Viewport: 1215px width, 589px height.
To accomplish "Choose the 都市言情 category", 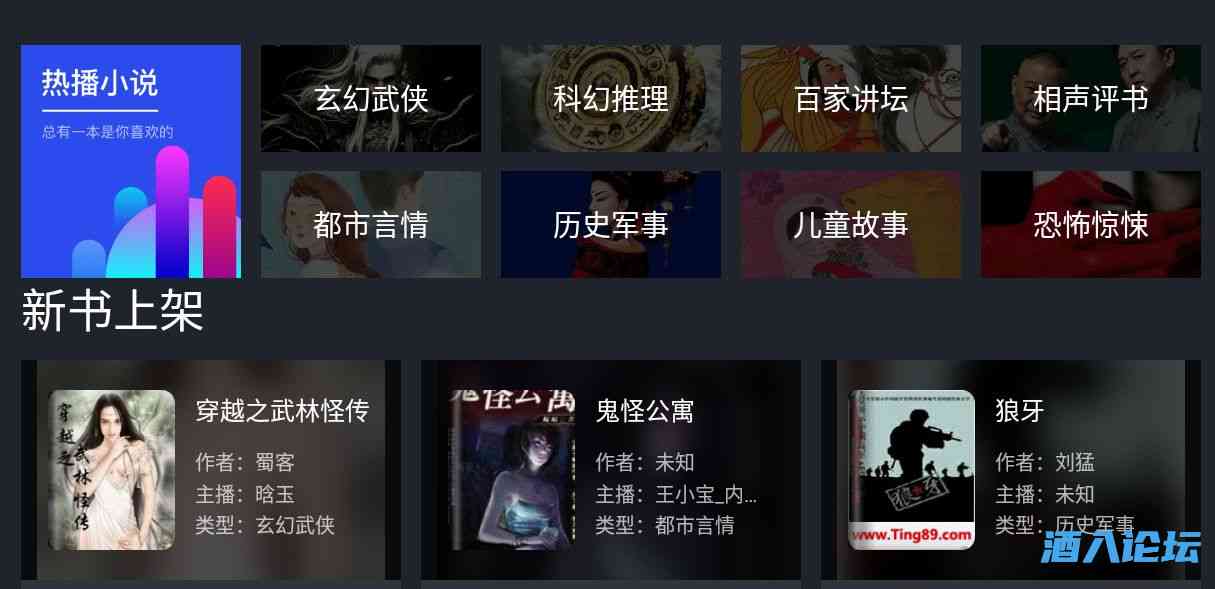I will coord(371,224).
